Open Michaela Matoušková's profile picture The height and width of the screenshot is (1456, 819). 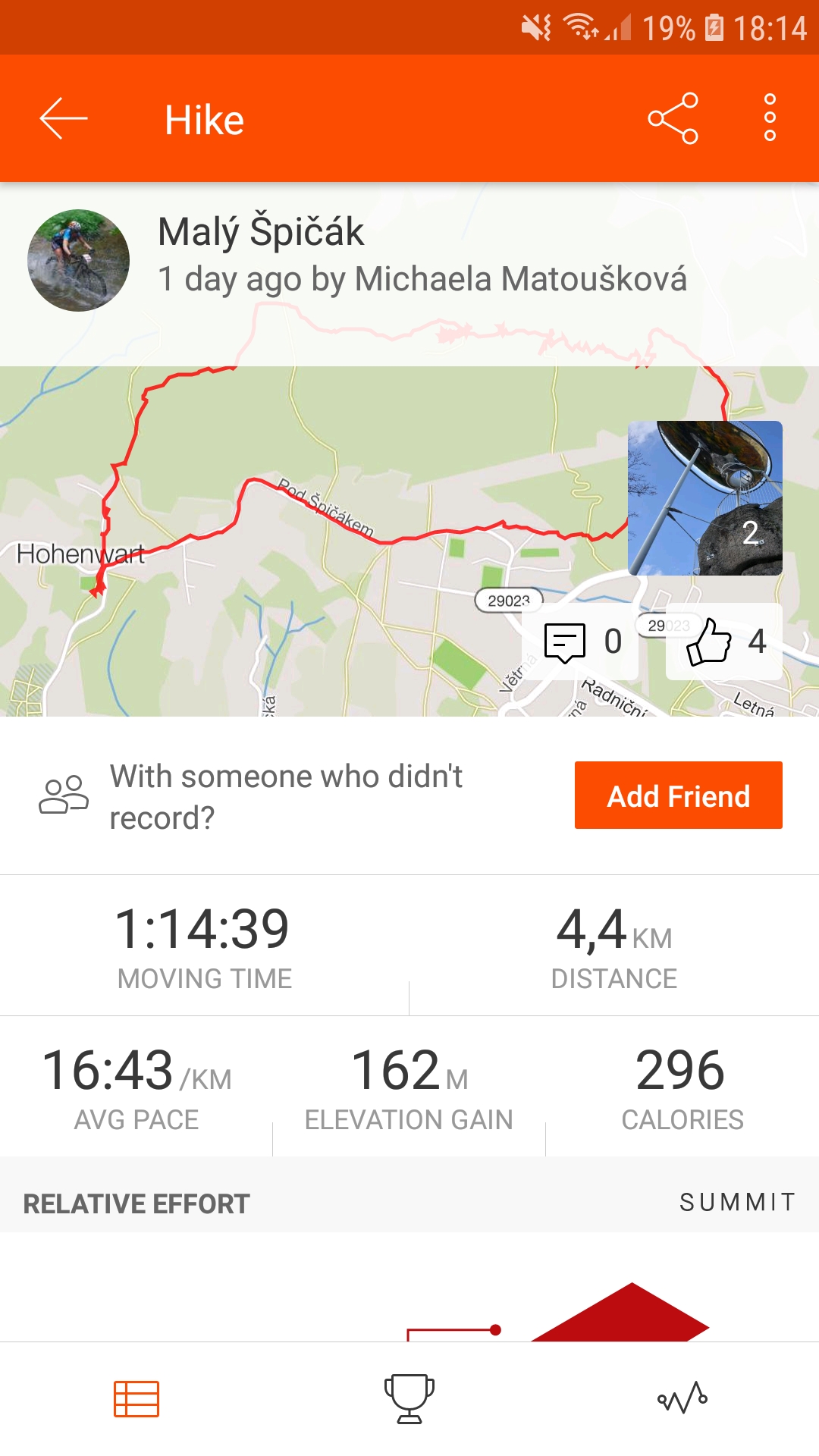tap(78, 260)
